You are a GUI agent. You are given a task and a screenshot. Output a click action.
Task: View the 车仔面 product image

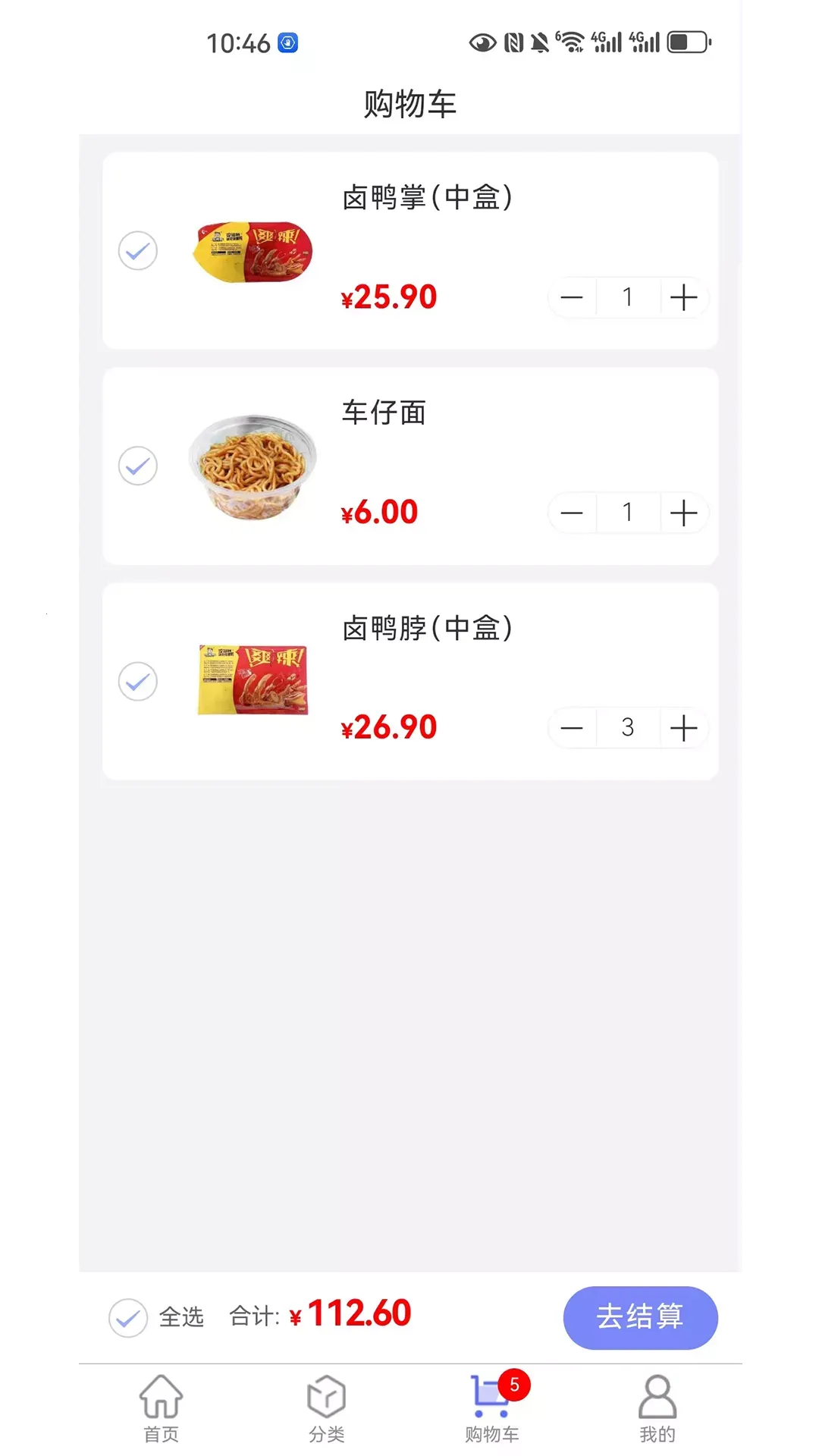coord(253,466)
